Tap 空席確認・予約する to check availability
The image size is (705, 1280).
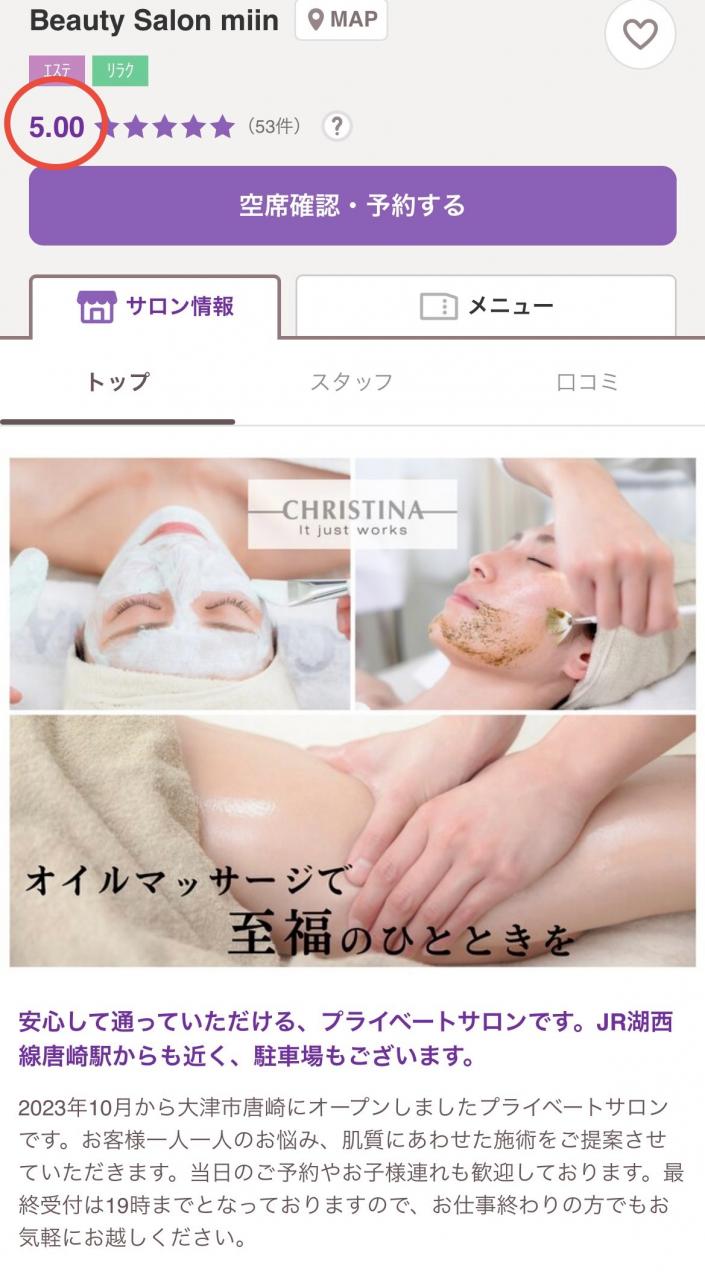[x=352, y=206]
